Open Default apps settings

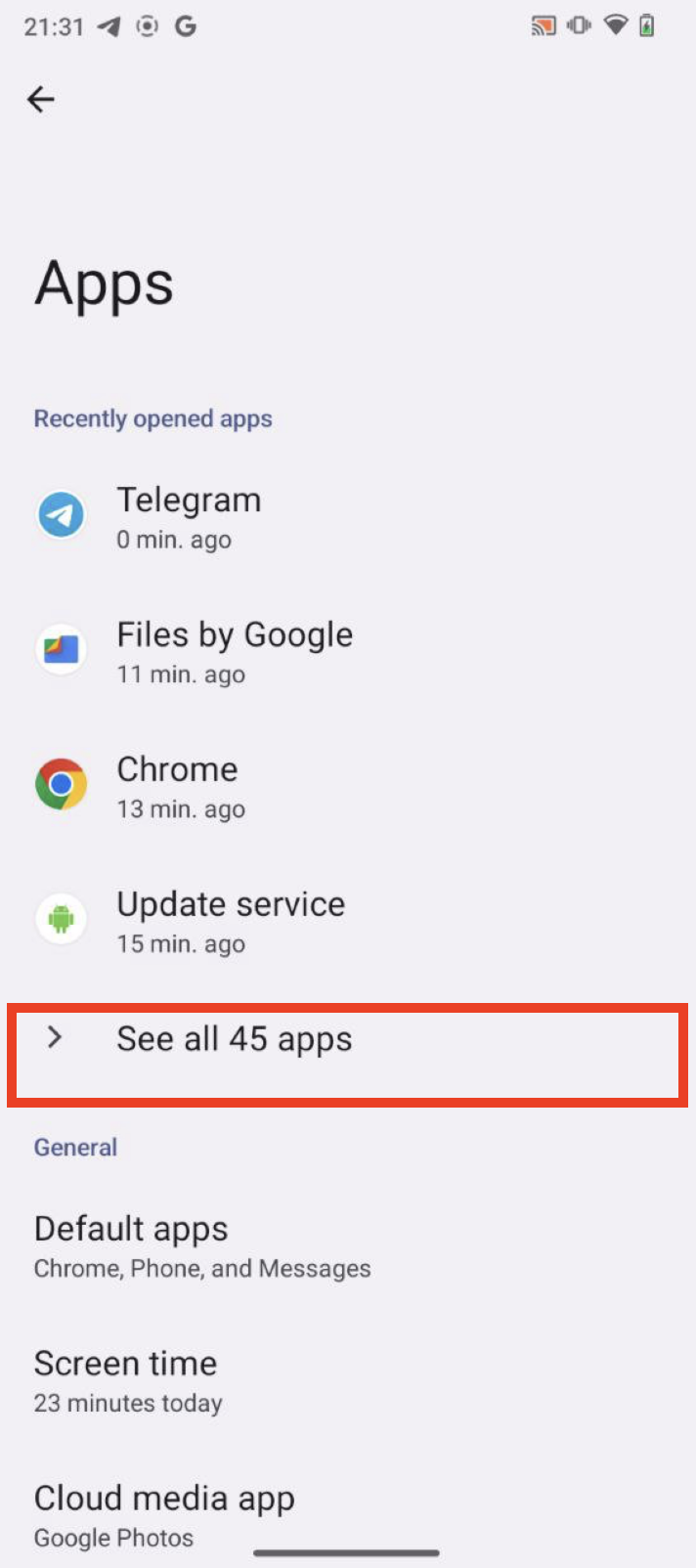201,1246
